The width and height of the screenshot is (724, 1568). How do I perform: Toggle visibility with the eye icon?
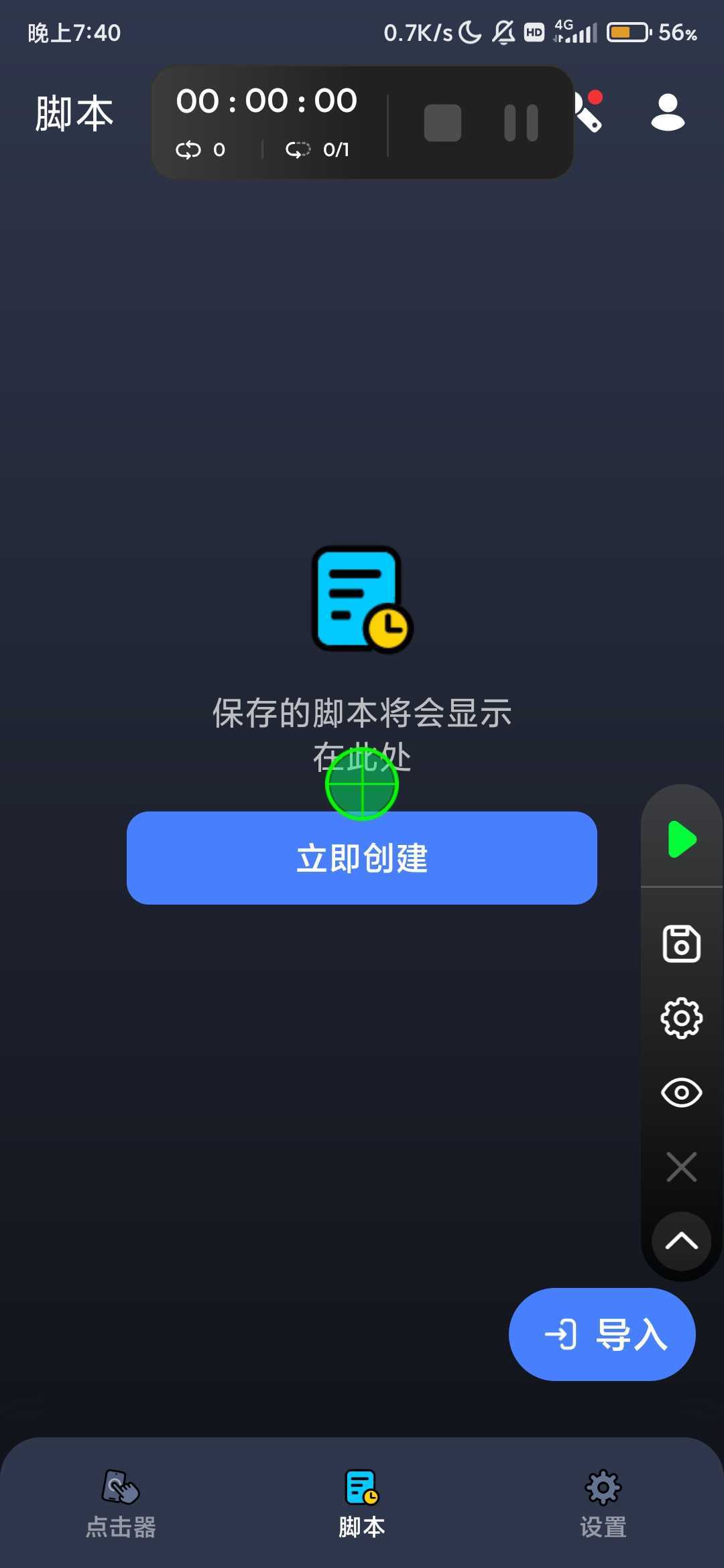click(682, 1093)
